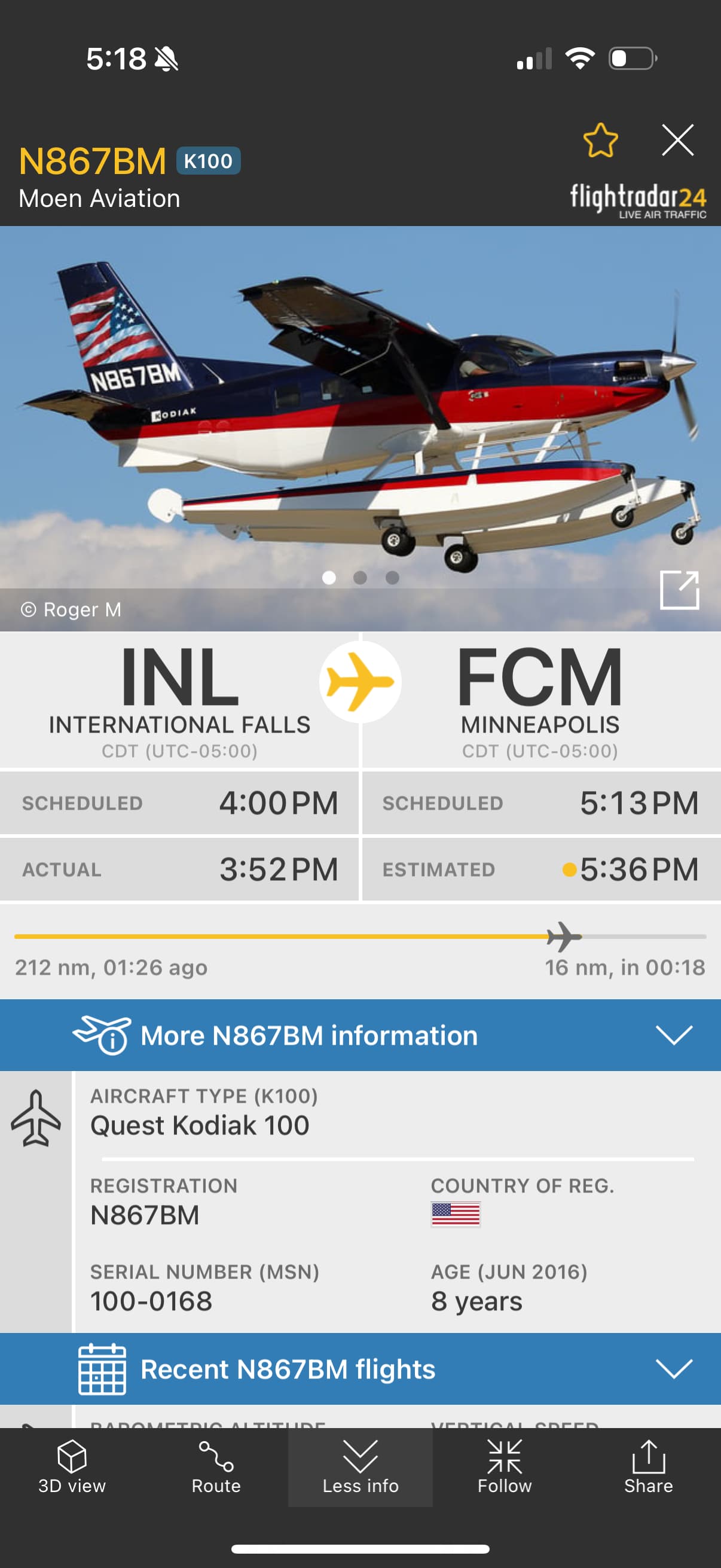Open Minneapolis FCM airport details

[x=540, y=700]
